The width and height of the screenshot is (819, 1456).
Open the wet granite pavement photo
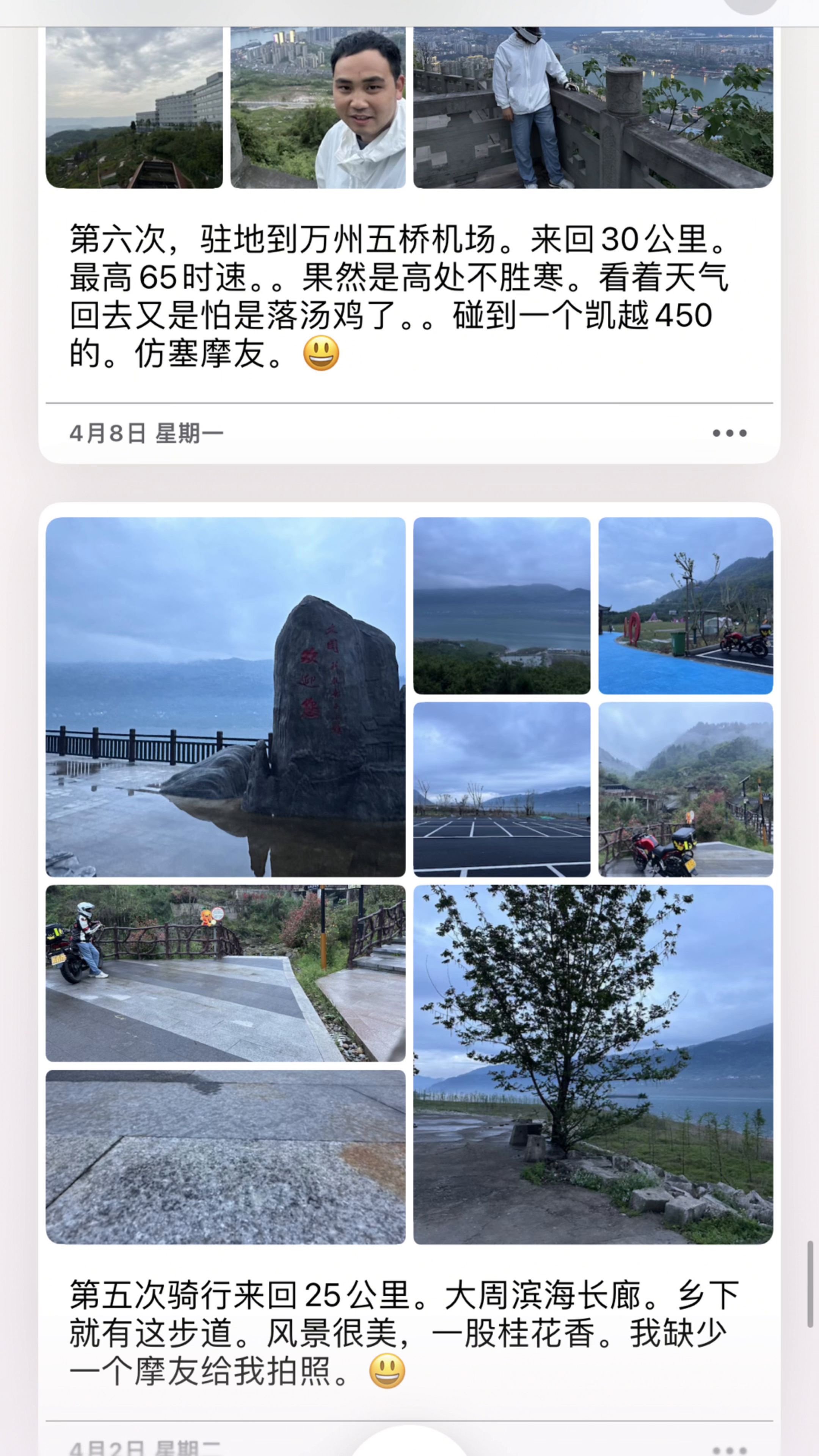pos(226,1156)
